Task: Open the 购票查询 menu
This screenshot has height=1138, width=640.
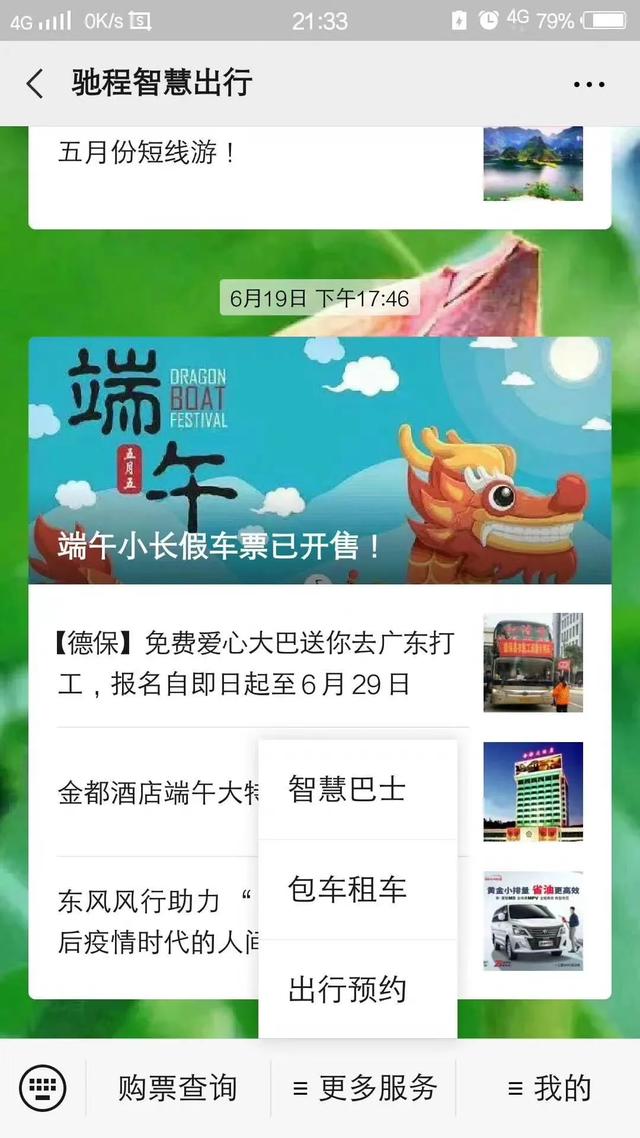Action: [178, 1087]
